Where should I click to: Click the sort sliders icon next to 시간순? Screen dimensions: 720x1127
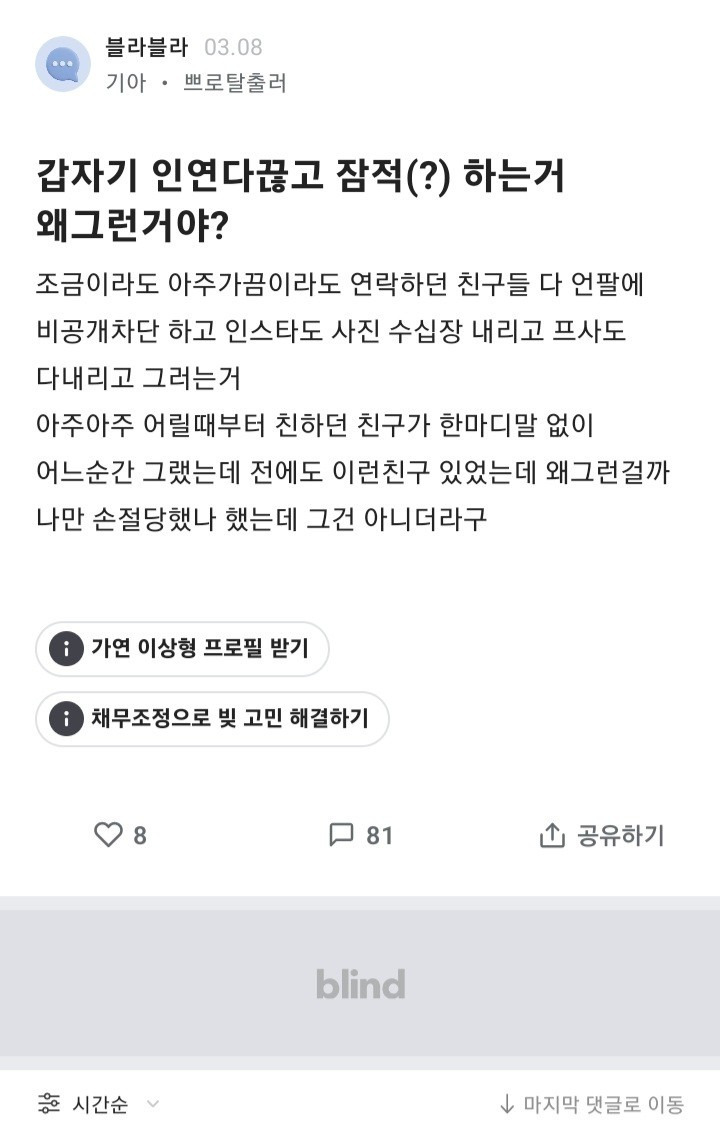(x=48, y=1103)
